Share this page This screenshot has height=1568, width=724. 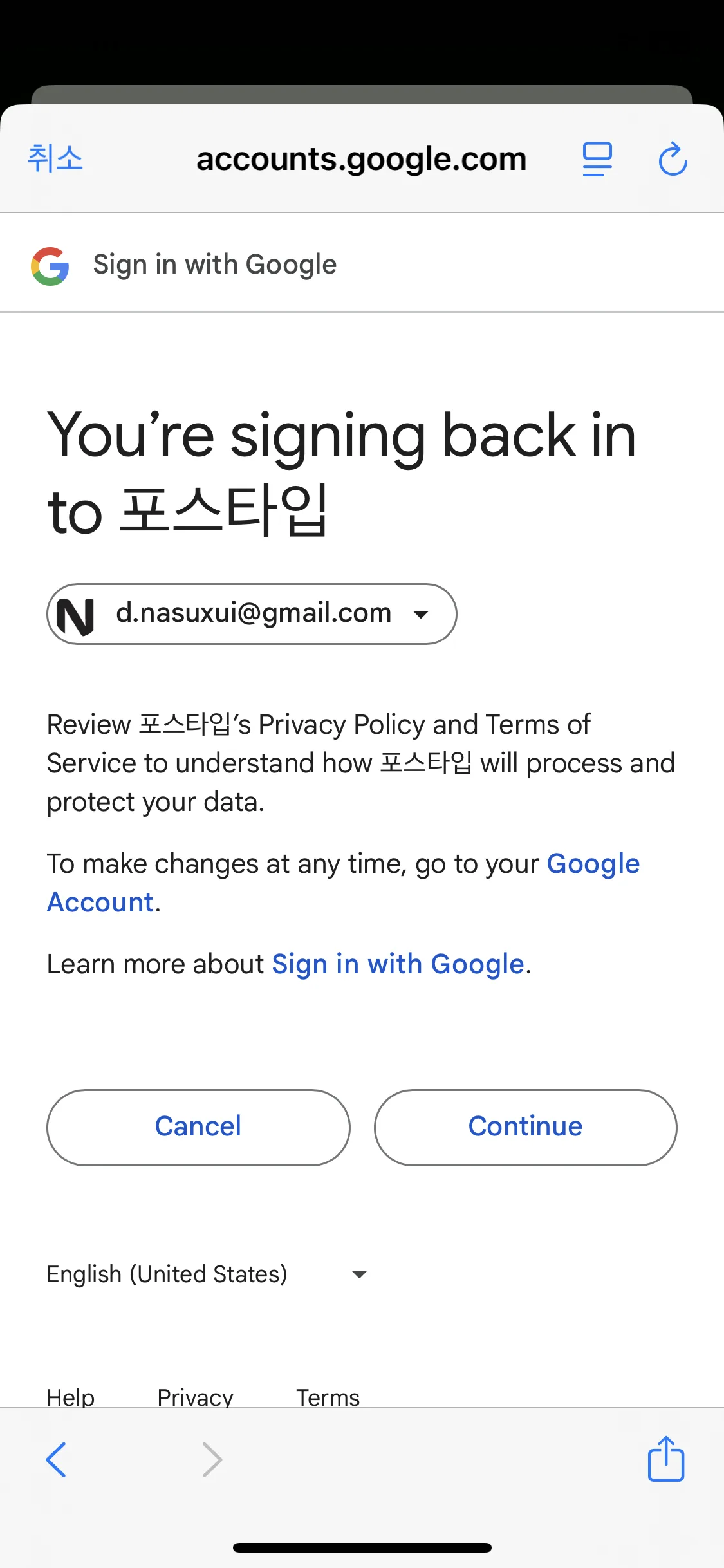[x=665, y=1459]
